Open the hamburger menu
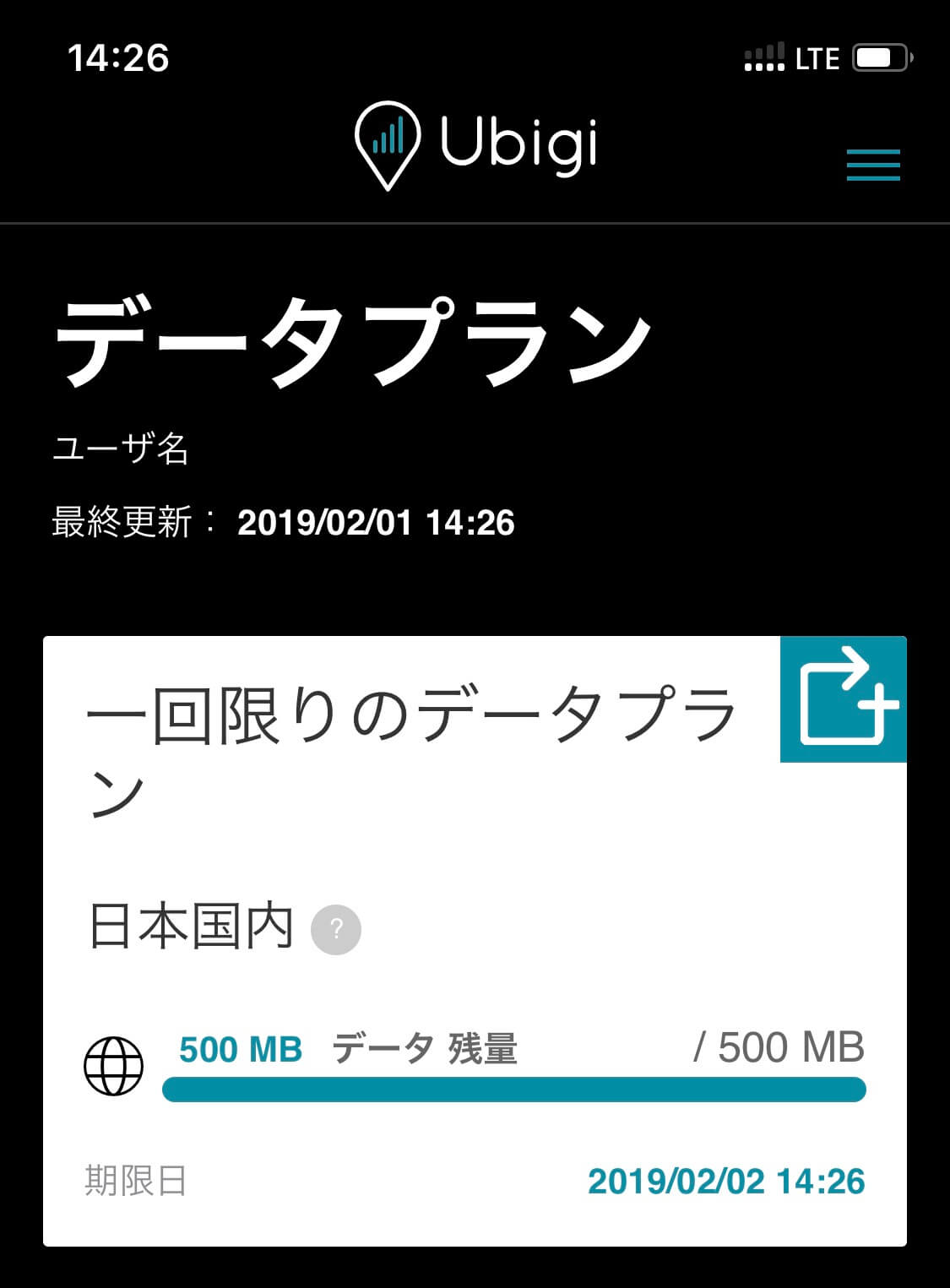The image size is (950, 1288). tap(873, 165)
